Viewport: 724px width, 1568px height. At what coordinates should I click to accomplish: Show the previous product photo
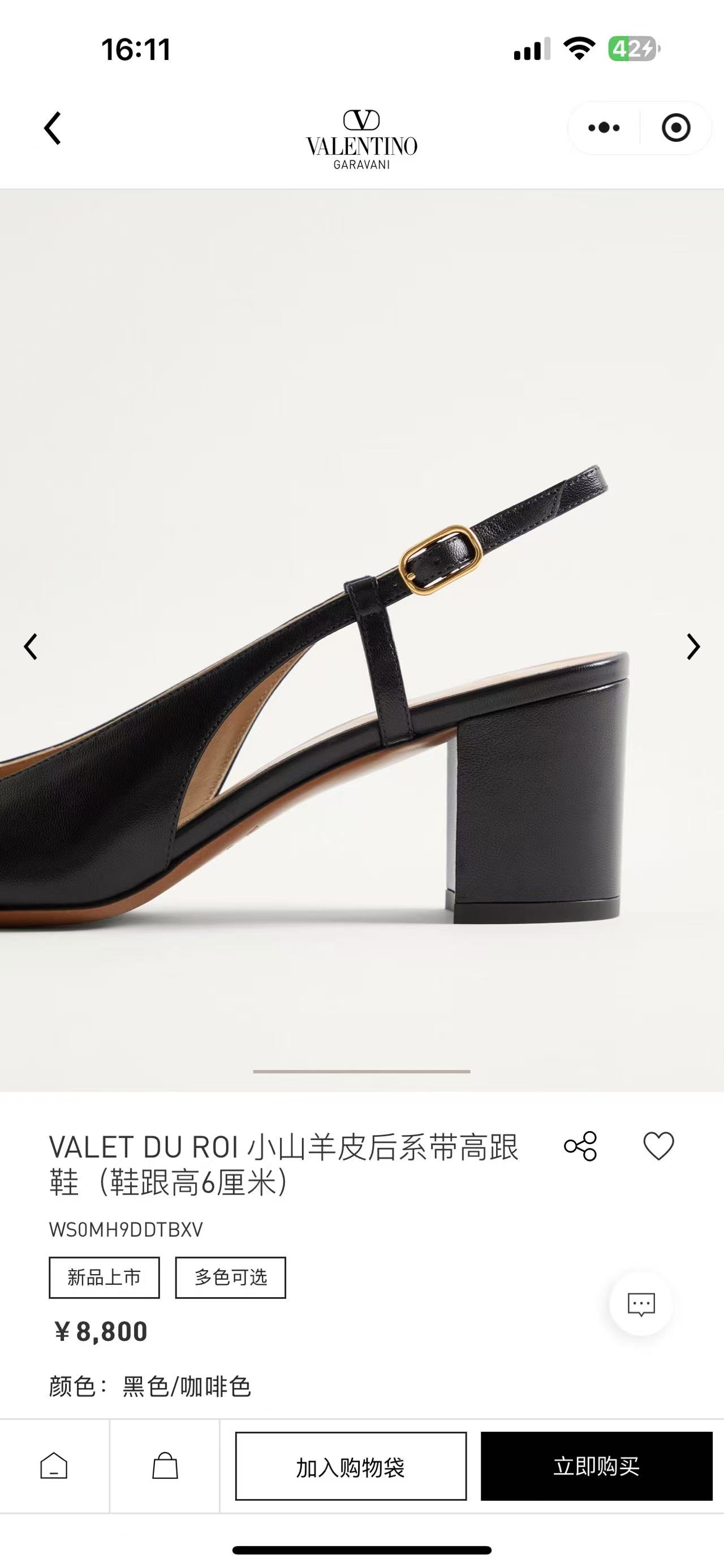31,647
